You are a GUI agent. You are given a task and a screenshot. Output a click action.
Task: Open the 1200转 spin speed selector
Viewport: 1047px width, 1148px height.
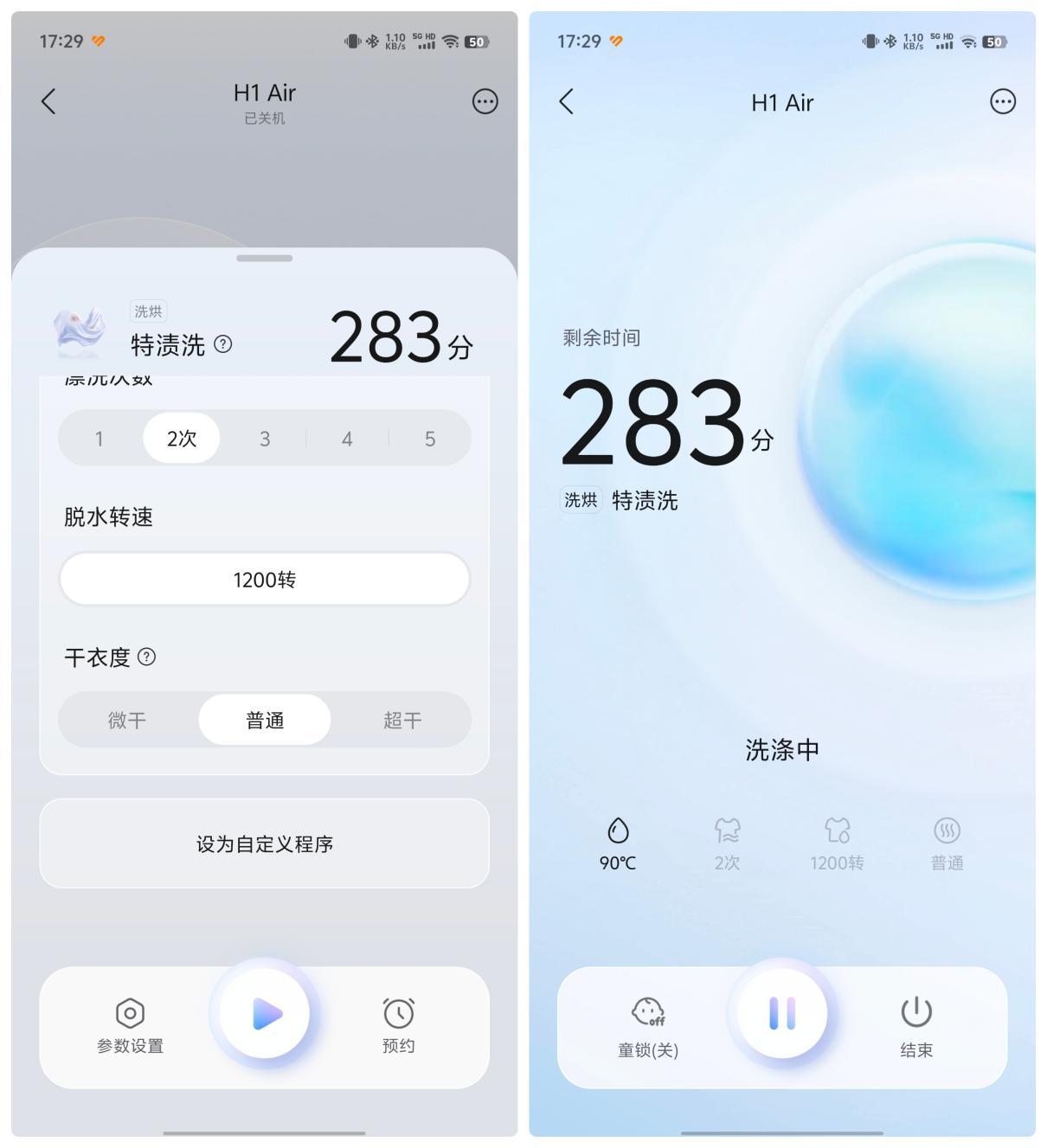tap(264, 579)
